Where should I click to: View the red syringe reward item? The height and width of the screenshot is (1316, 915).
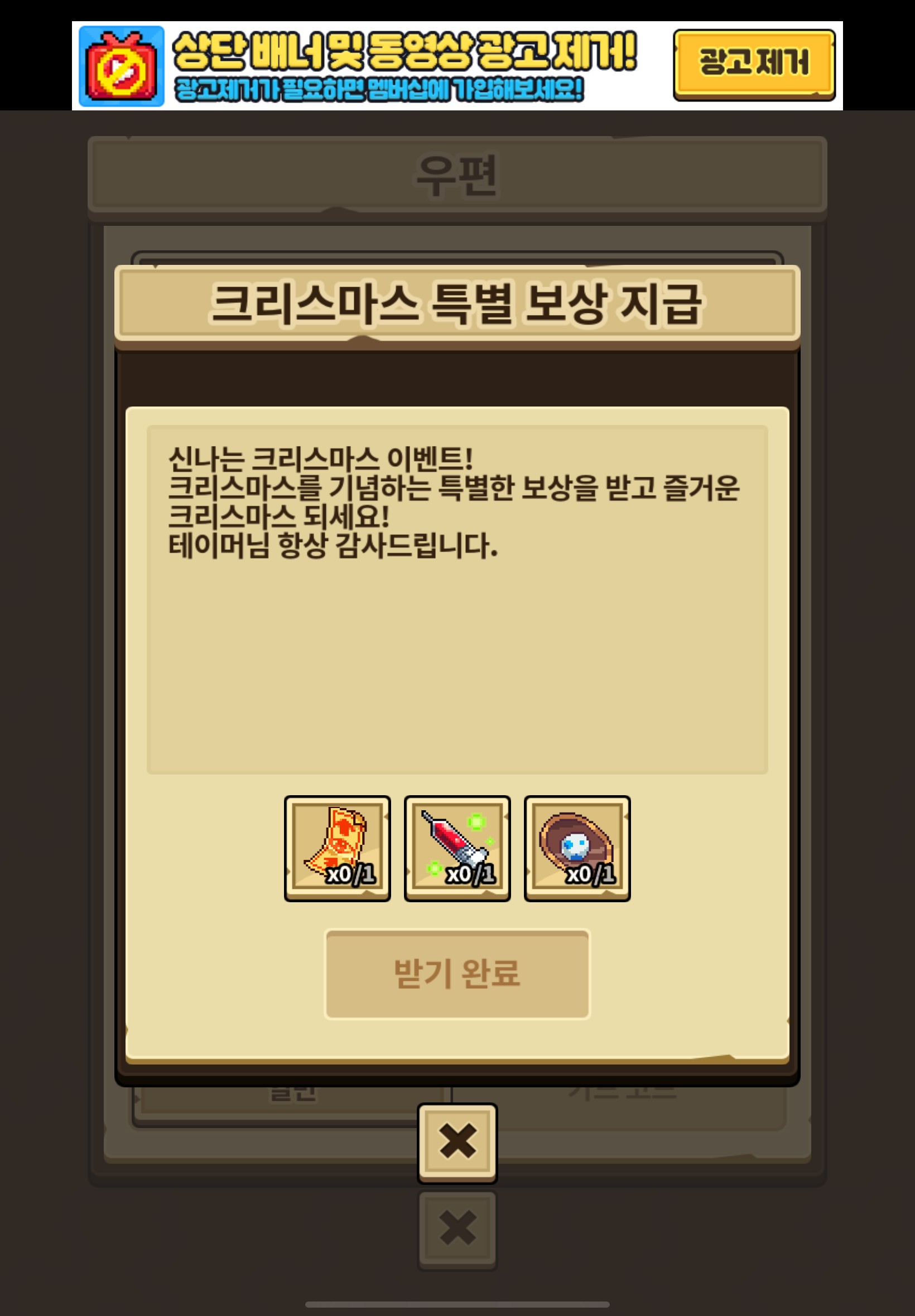point(457,848)
